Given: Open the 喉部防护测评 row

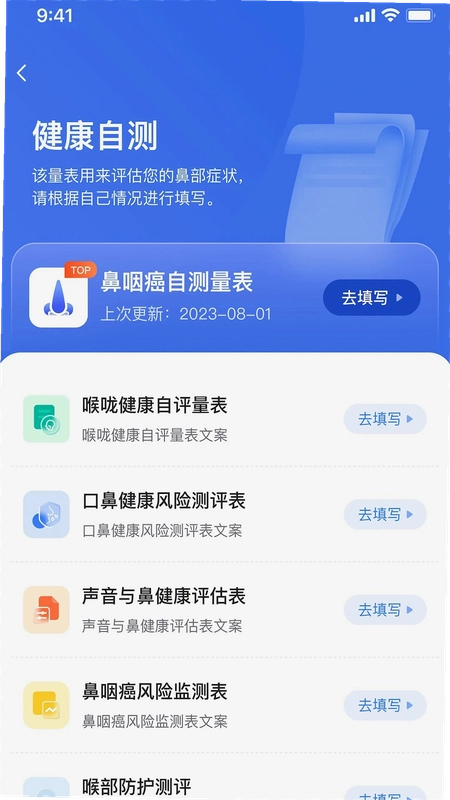Looking at the screenshot, I should 225,777.
